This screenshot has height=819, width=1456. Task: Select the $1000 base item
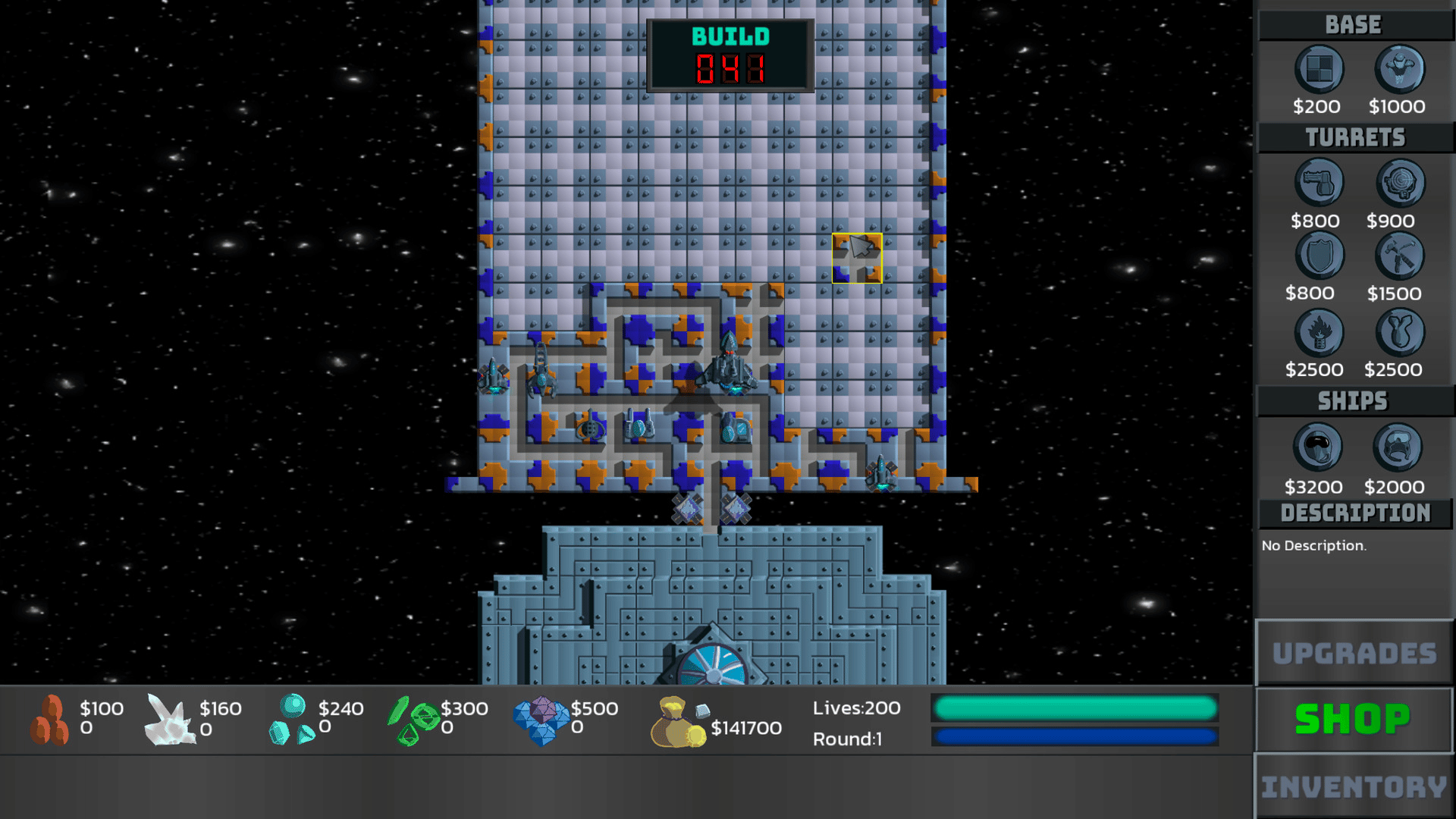[1399, 70]
